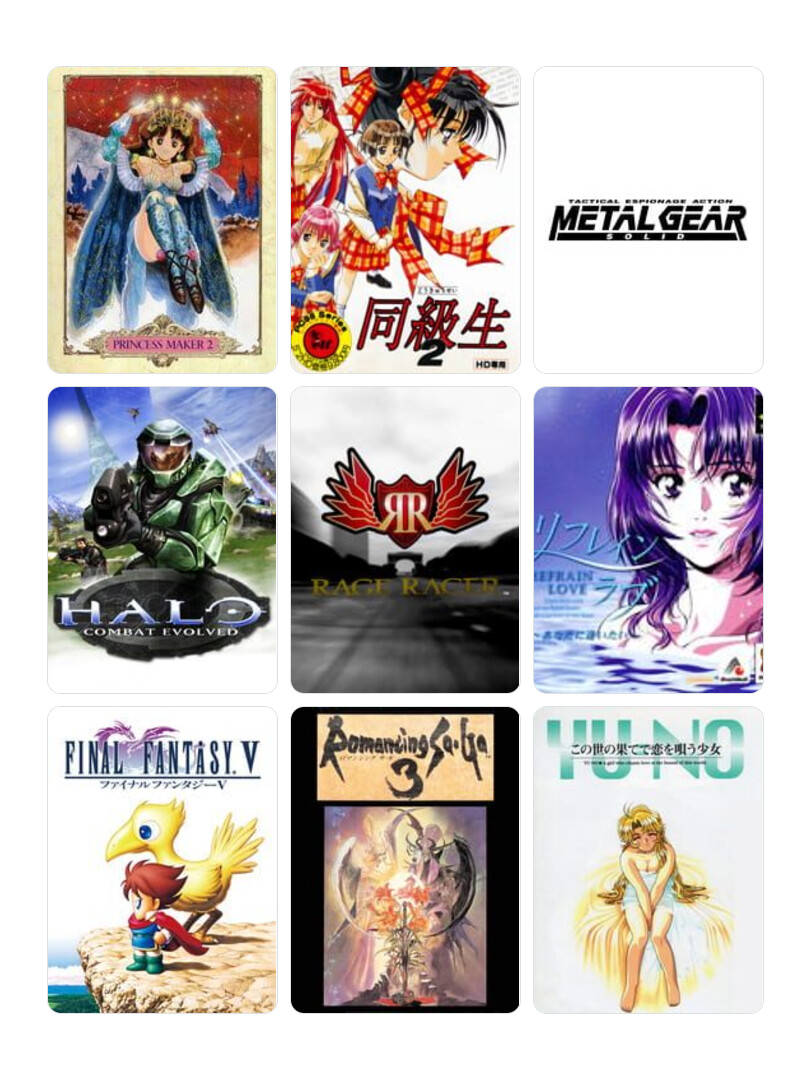
Task: Select the Dōkyūsei 2 game tile
Action: (x=405, y=220)
